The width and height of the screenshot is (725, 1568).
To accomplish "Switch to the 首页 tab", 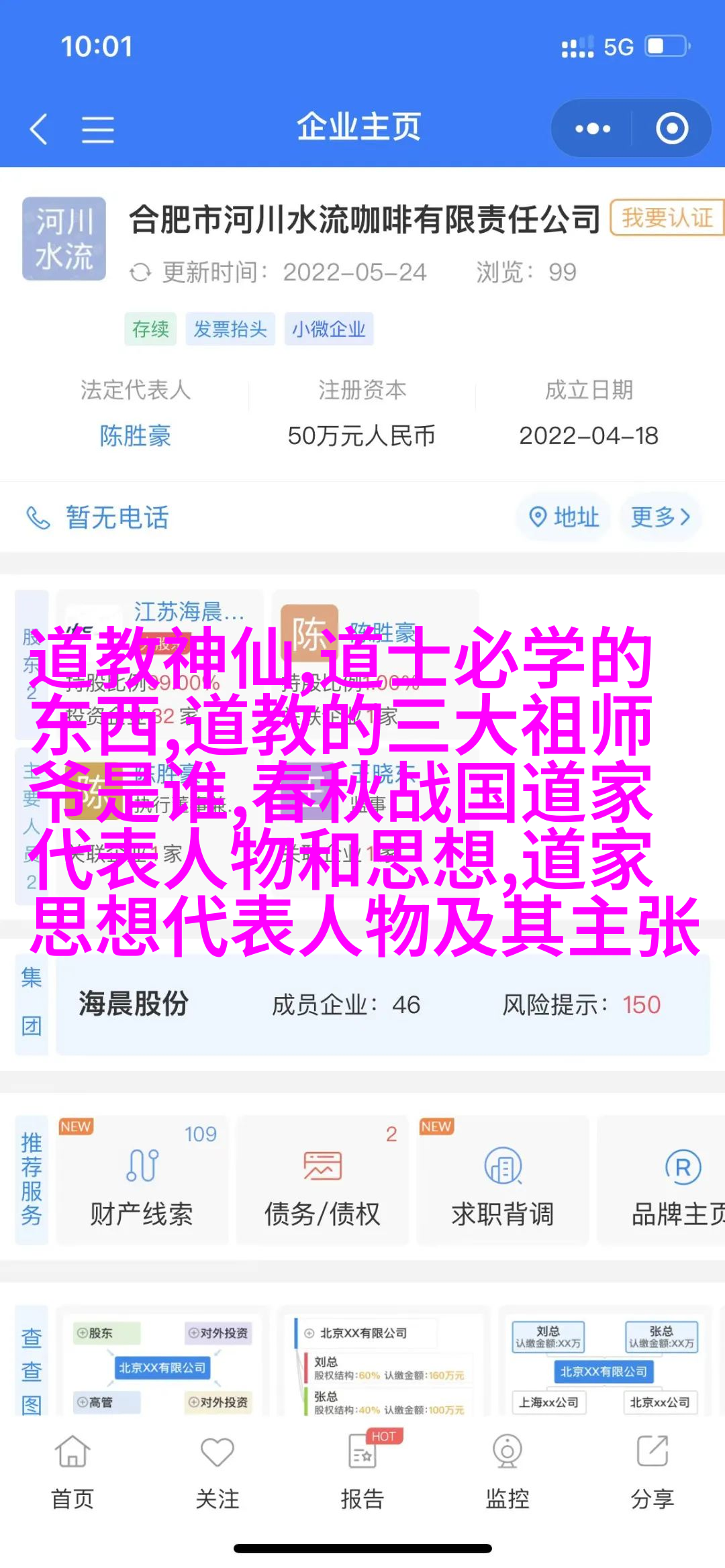I will pyautogui.click(x=72, y=1471).
